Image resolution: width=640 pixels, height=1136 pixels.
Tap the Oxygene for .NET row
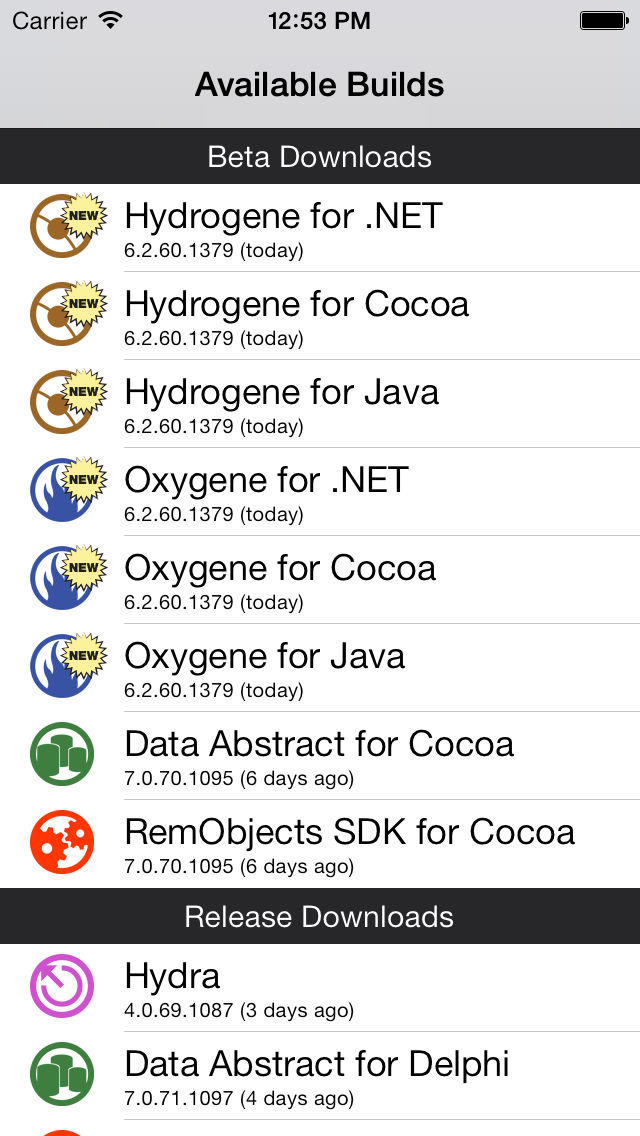point(320,492)
